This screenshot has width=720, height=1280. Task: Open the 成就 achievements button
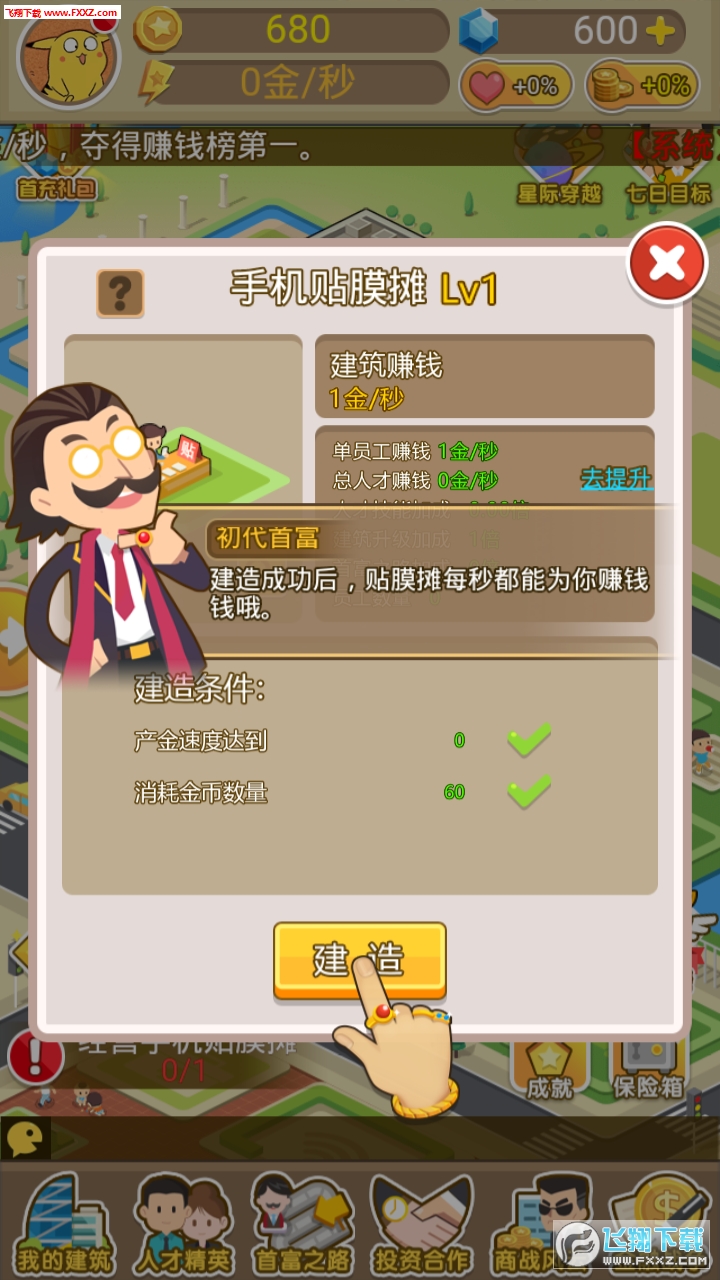pos(550,1070)
